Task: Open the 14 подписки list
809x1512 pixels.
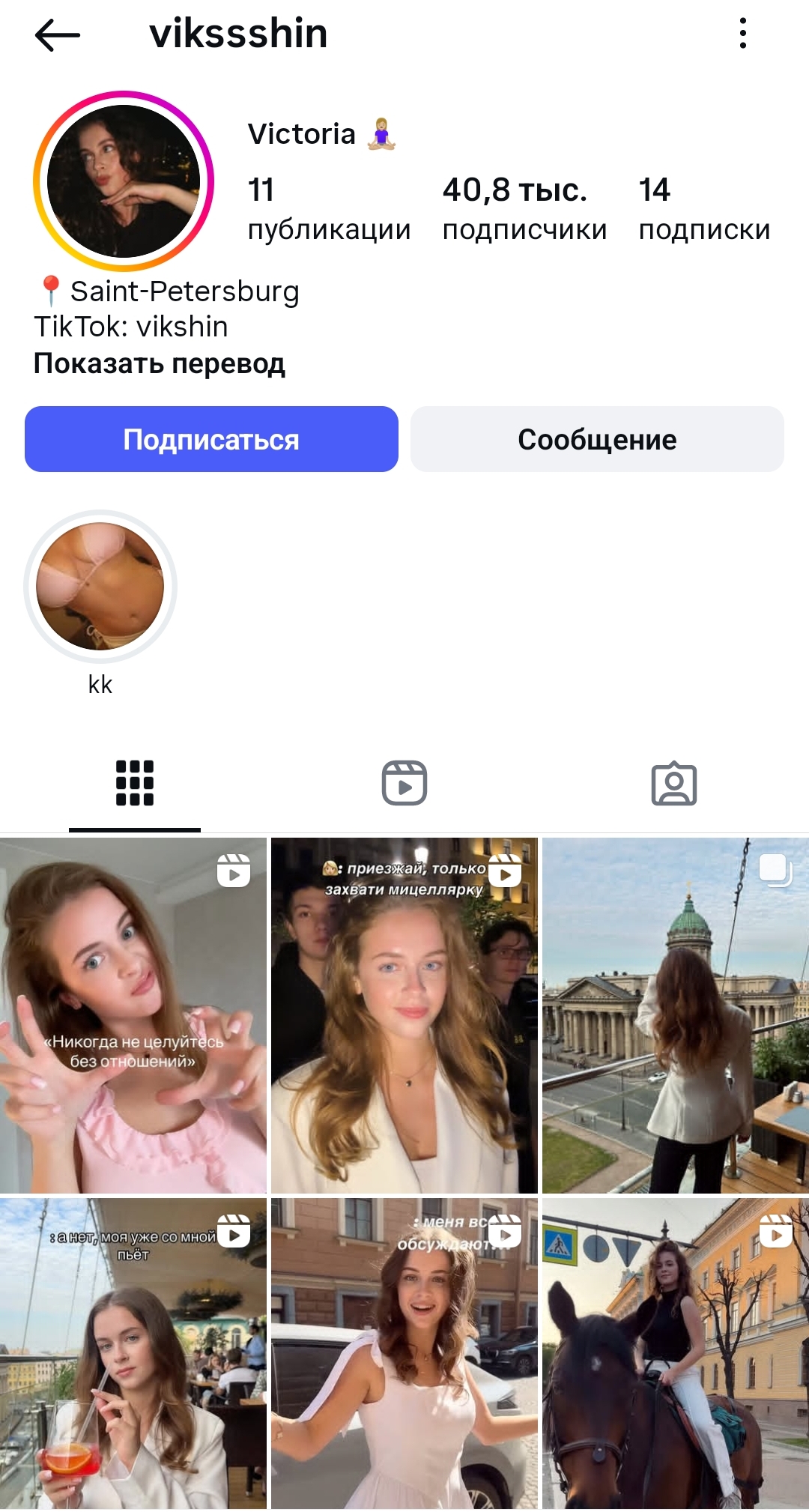Action: click(x=703, y=209)
